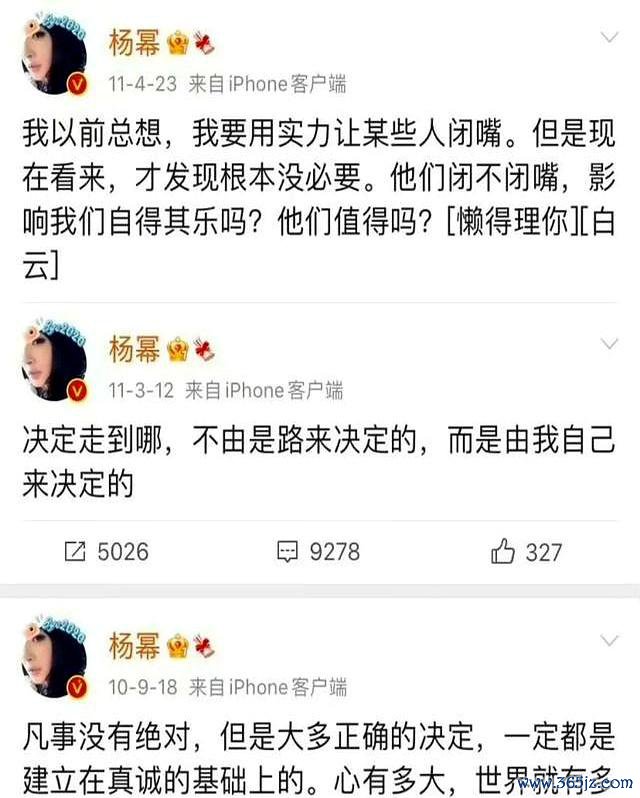Open dropdown chevron on the 11-3-12 post
Image resolution: width=640 pixels, height=798 pixels.
[608, 345]
